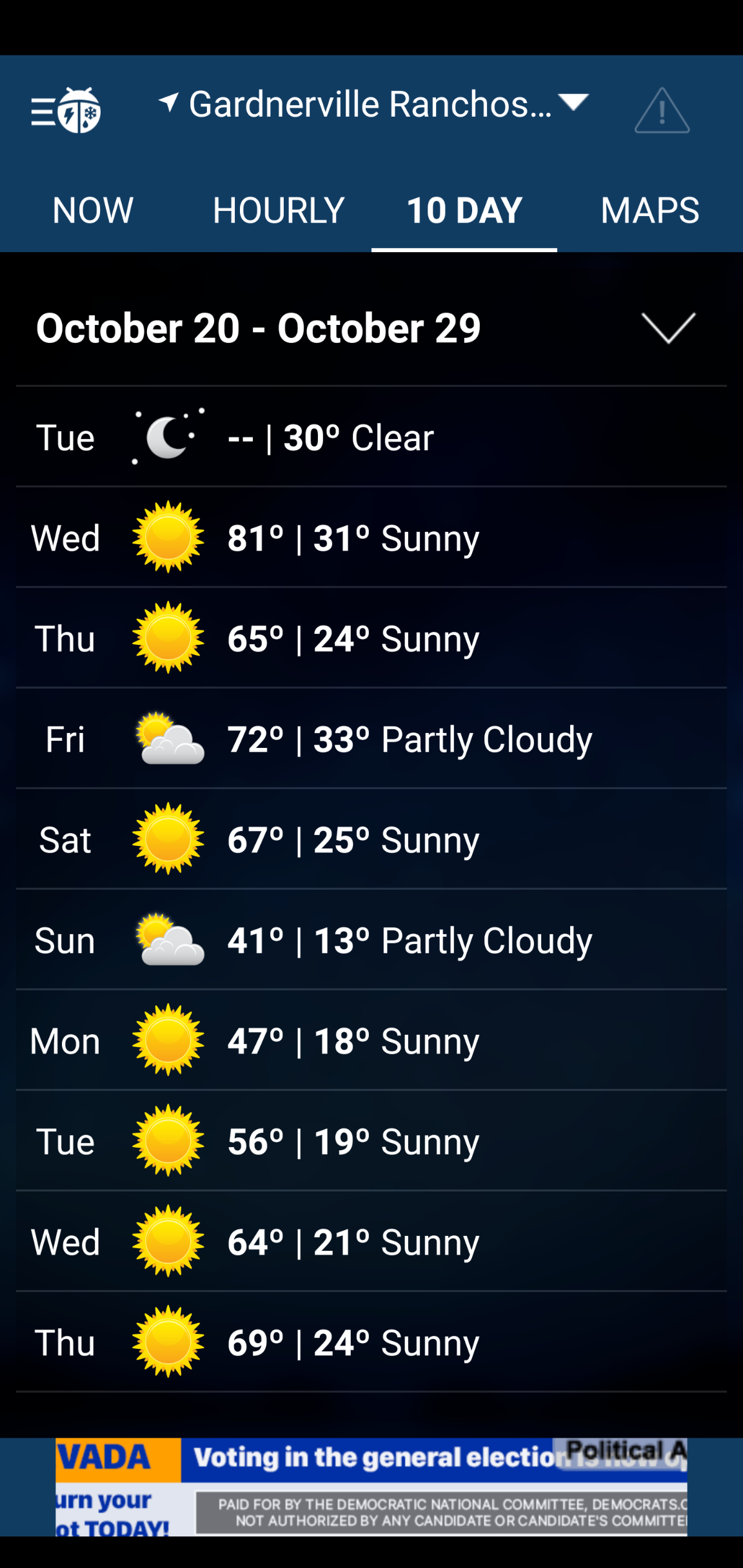Select Tuesday's crescent moon clear-night icon

tap(168, 436)
